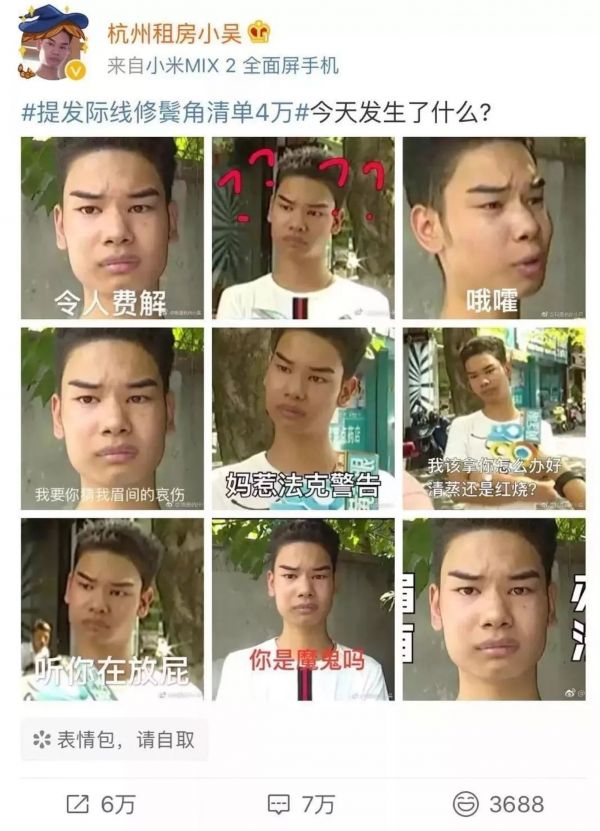Open the image captioned 令人费解

(x=112, y=228)
